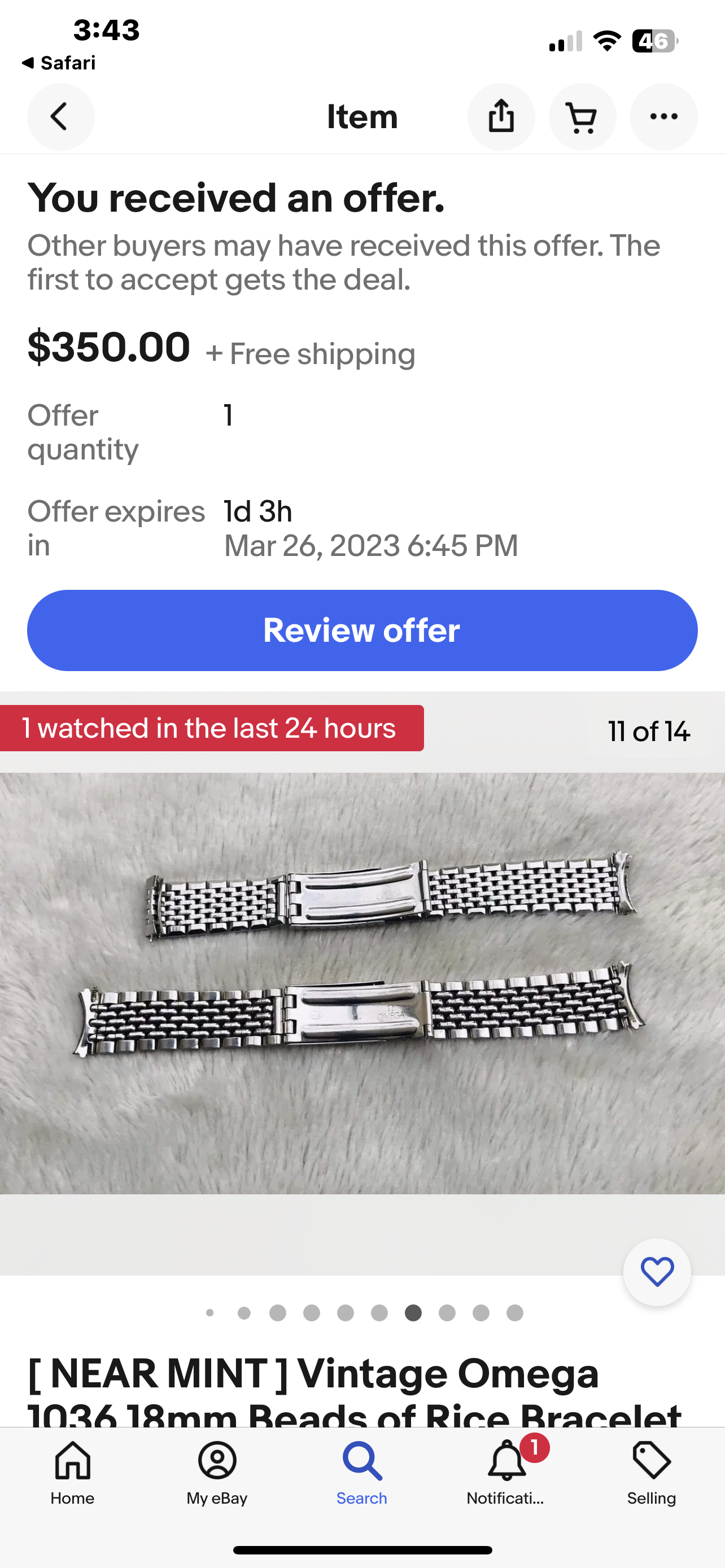Image resolution: width=725 pixels, height=1568 pixels.
Task: Open the more options menu
Action: click(x=663, y=117)
